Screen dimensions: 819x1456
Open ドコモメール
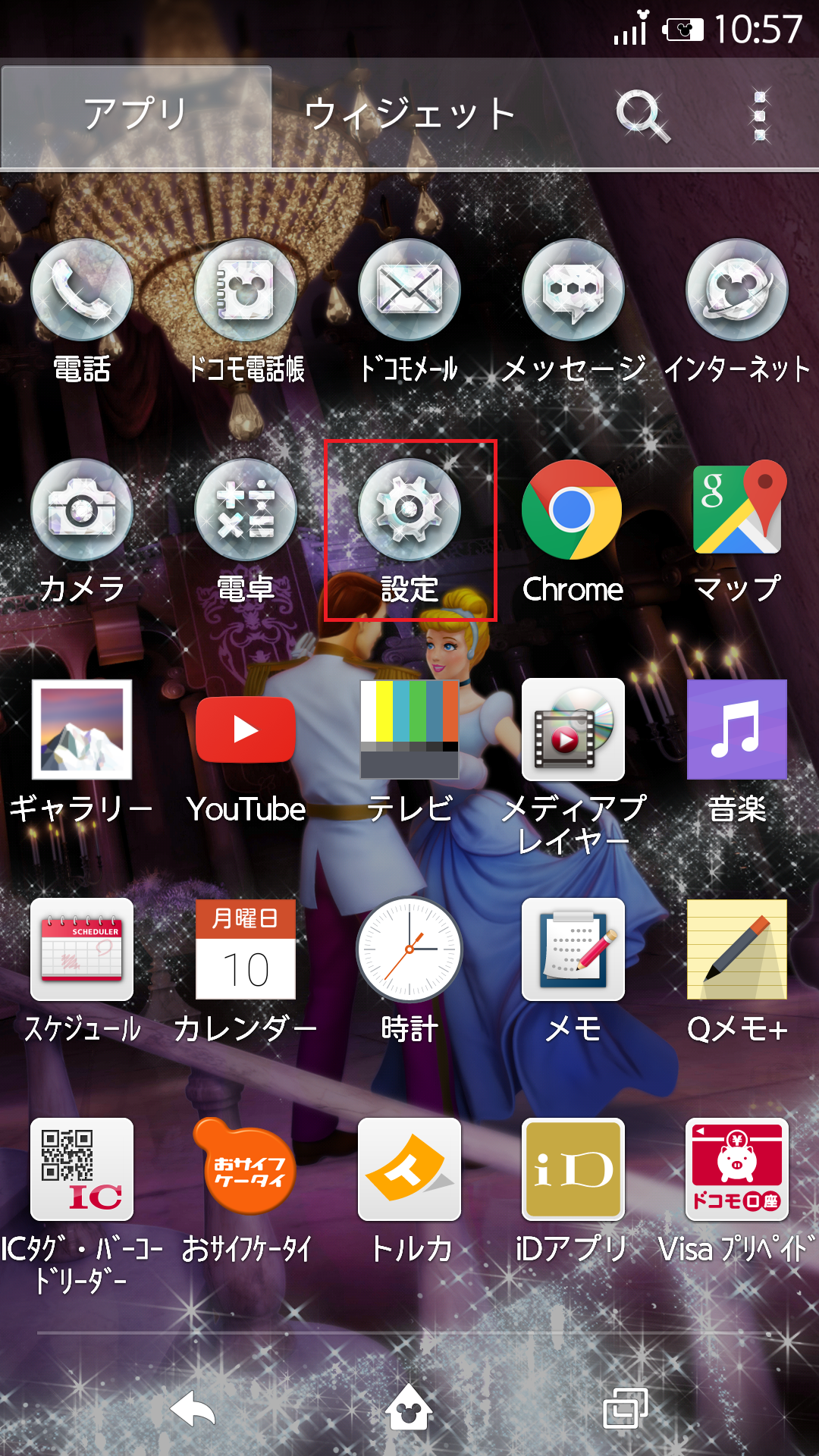click(x=409, y=291)
